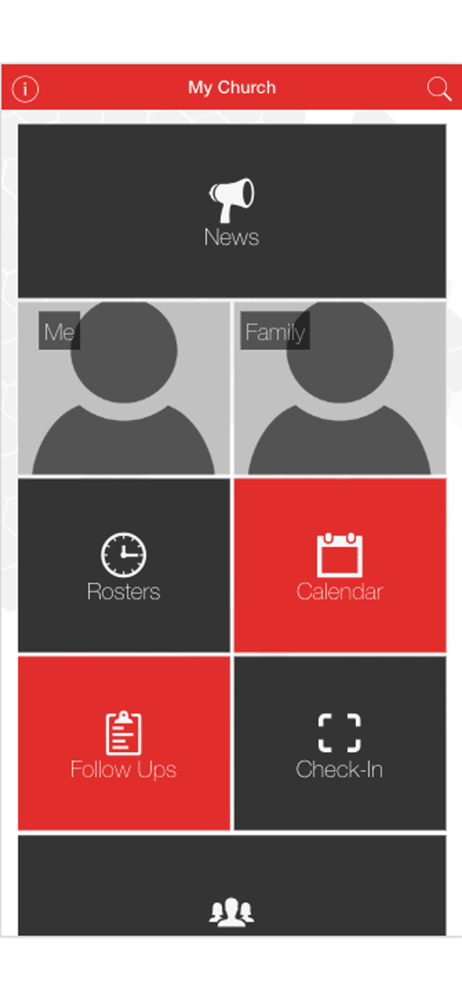This screenshot has width=462, height=1000.
Task: Open the Follow Ups tile
Action: click(124, 743)
